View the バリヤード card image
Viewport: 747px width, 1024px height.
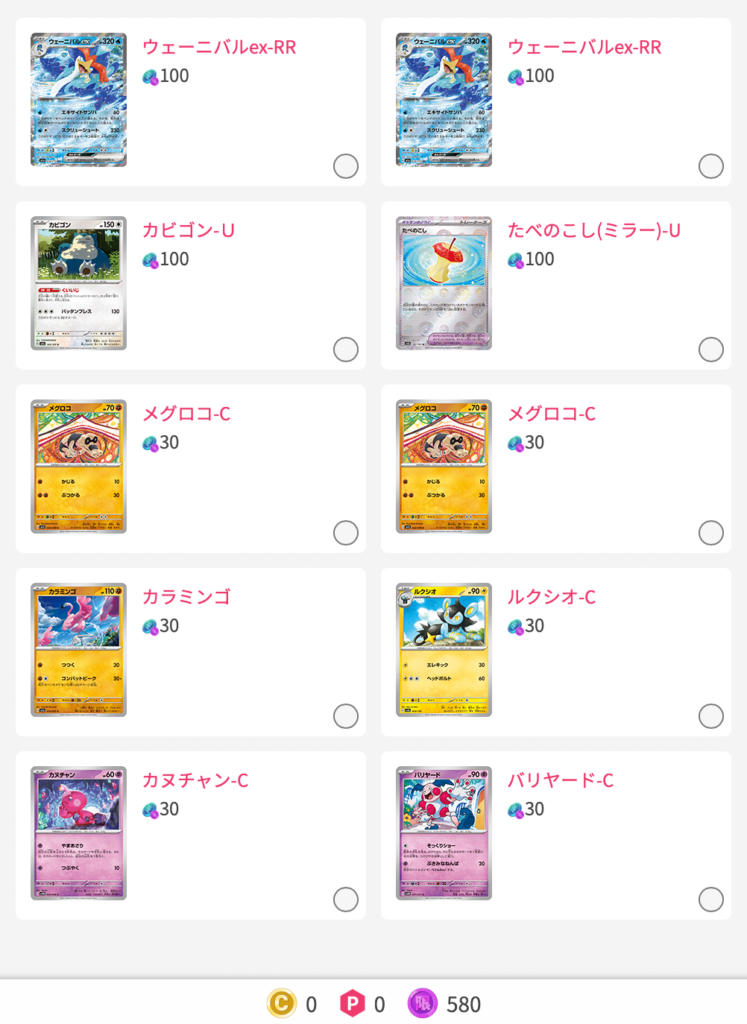point(444,833)
